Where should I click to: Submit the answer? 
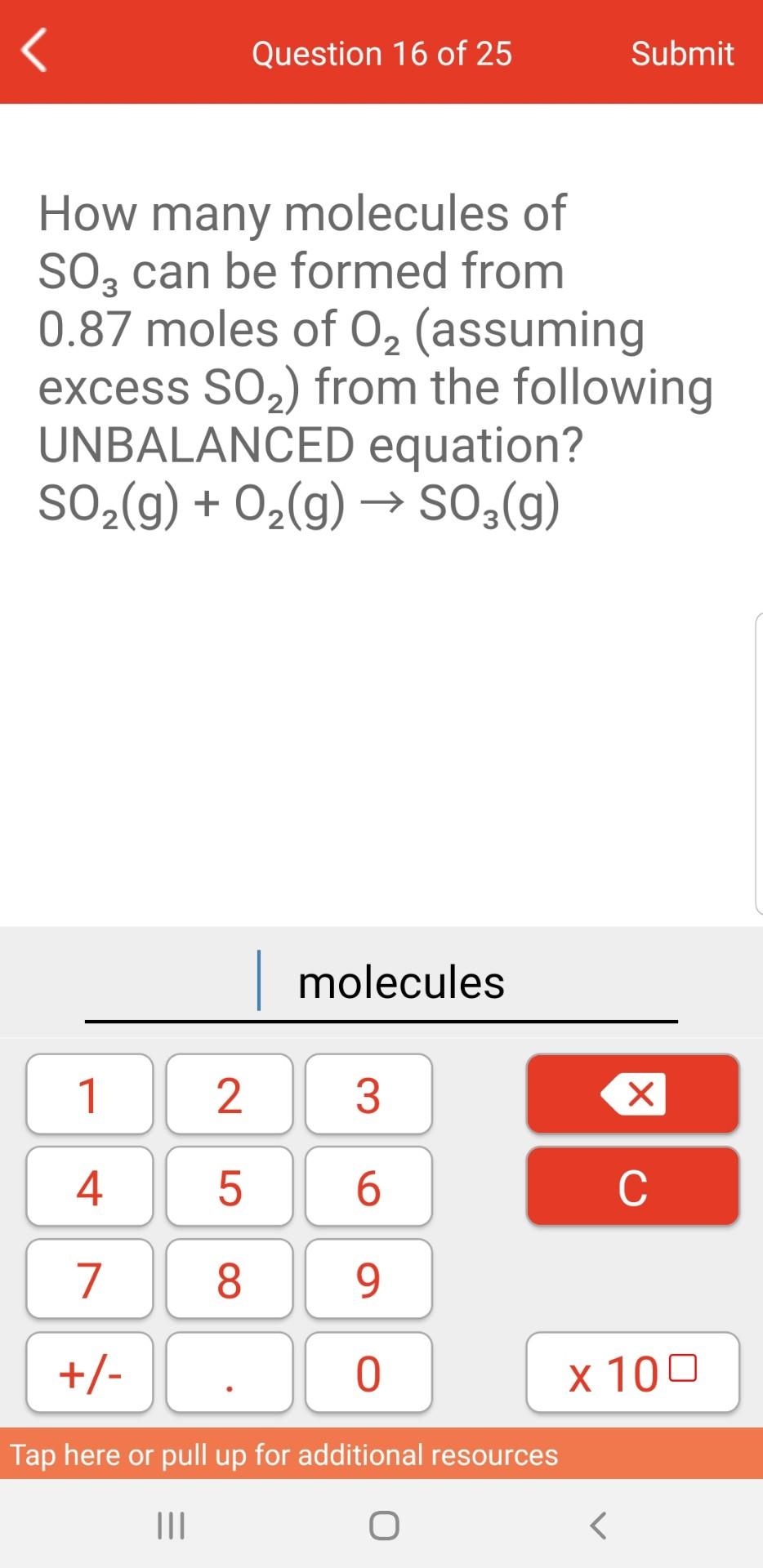coord(682,53)
